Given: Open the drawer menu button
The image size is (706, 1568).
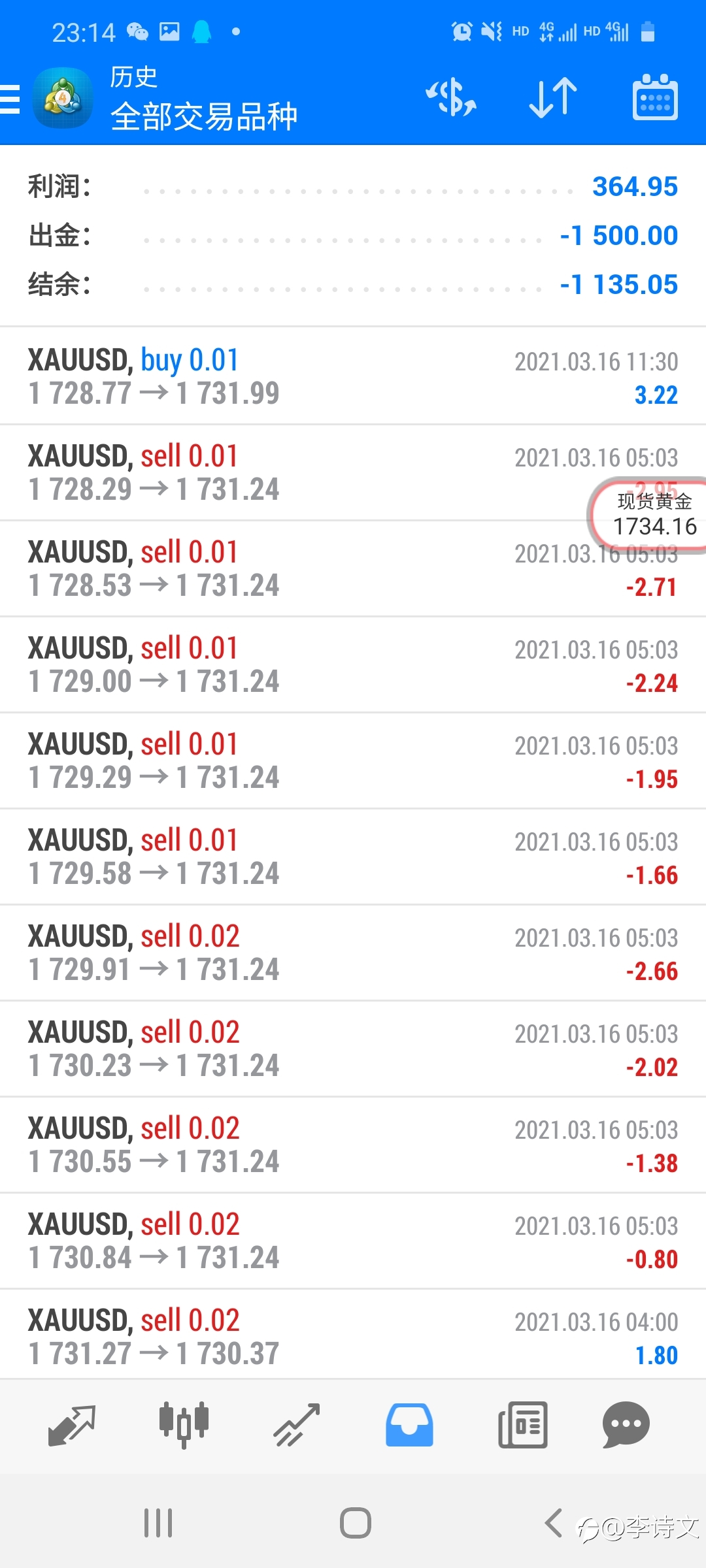Looking at the screenshot, I should click(10, 99).
